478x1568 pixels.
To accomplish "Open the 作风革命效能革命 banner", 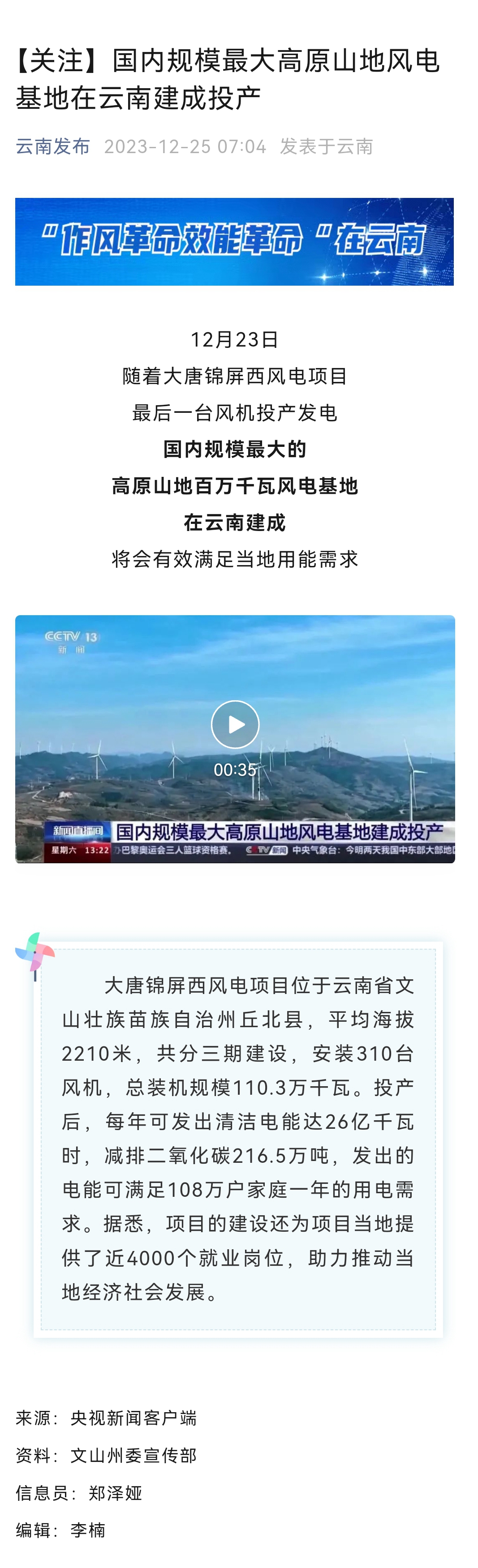I will [234, 241].
